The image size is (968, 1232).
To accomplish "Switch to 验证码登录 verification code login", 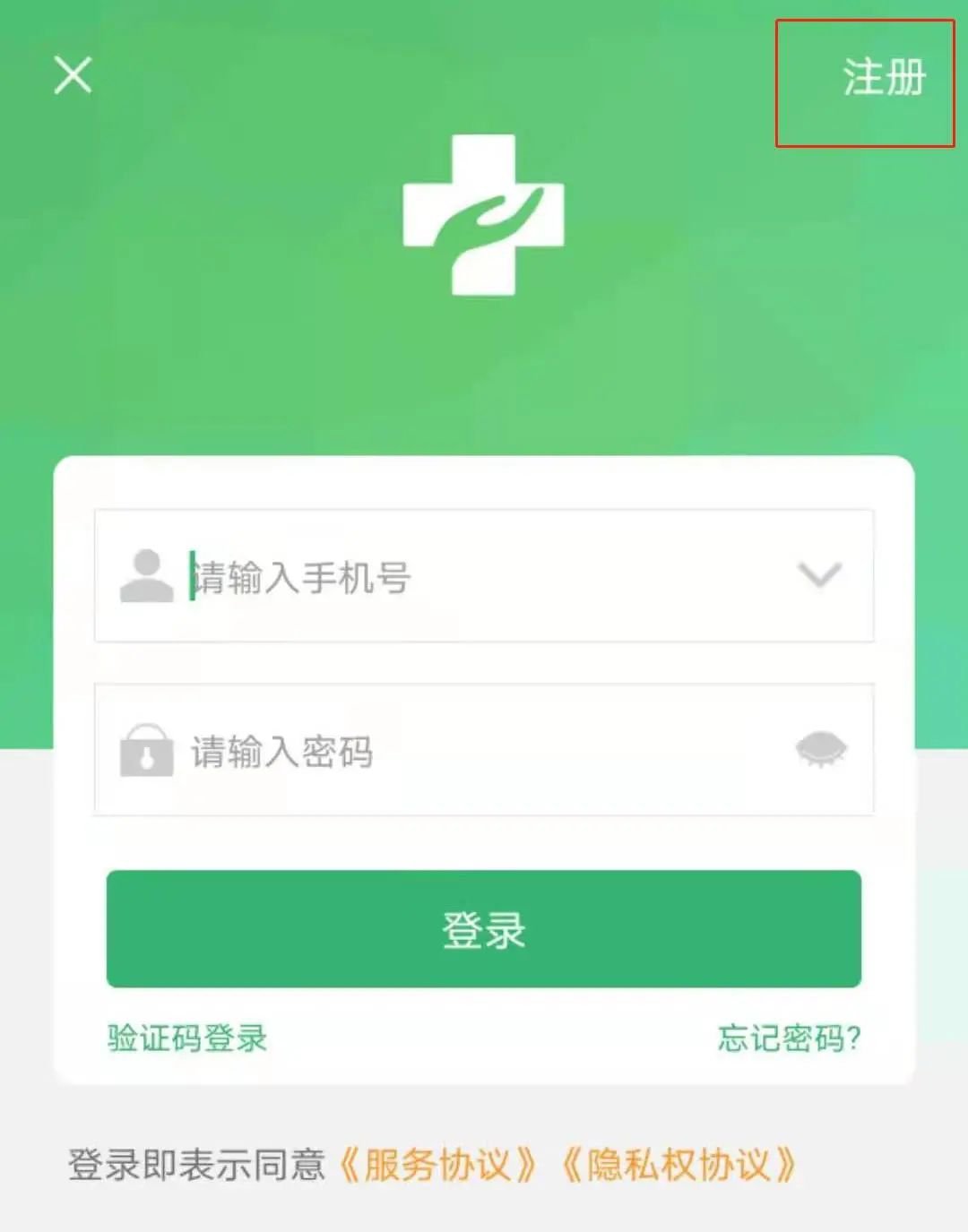I will pos(187,1038).
